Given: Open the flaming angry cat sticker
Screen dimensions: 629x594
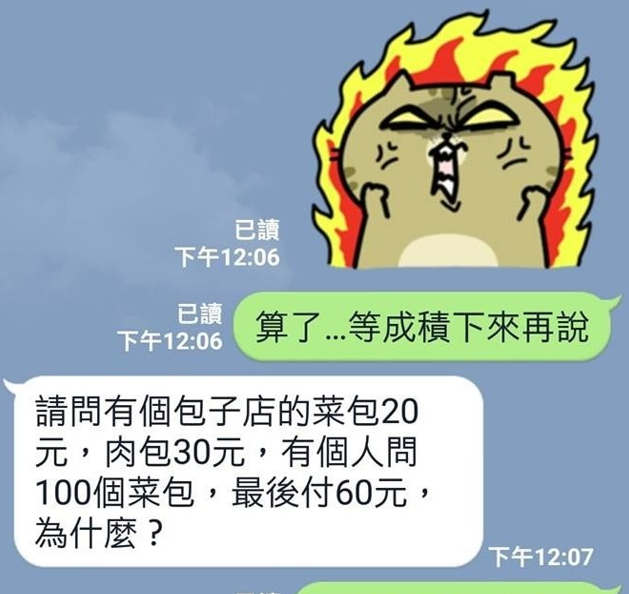Looking at the screenshot, I should tap(455, 150).
